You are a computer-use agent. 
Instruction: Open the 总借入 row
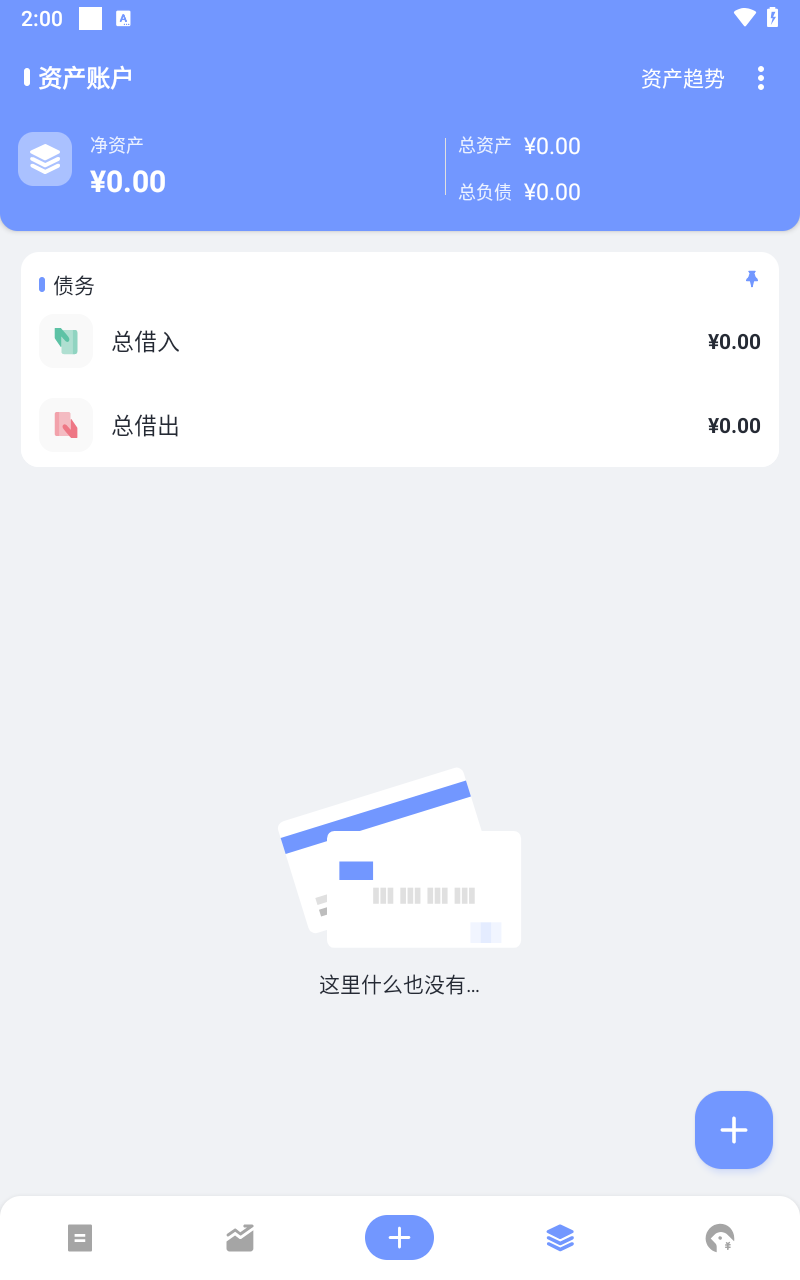400,342
